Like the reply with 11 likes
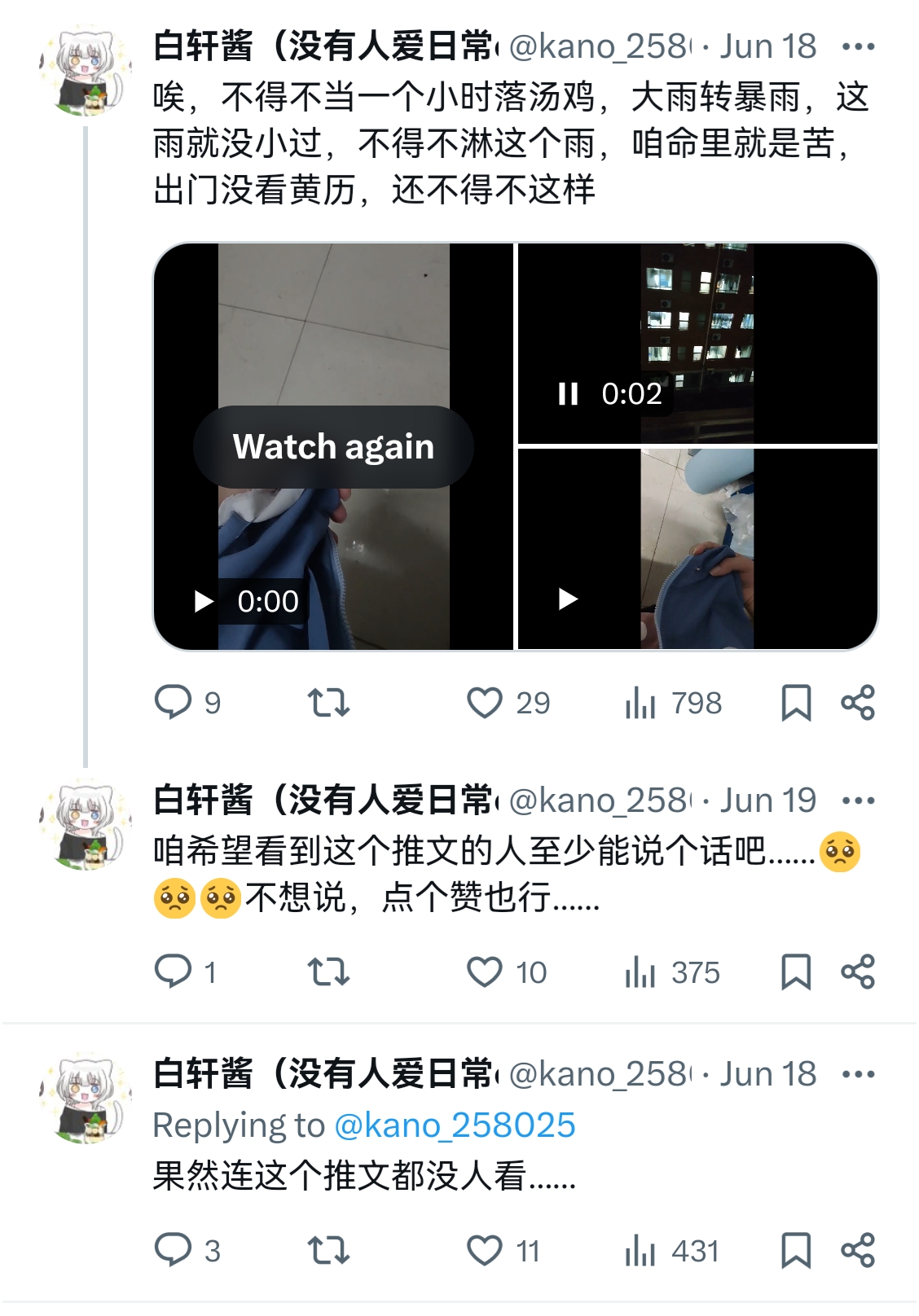This screenshot has height=1316, width=919. click(x=485, y=1250)
